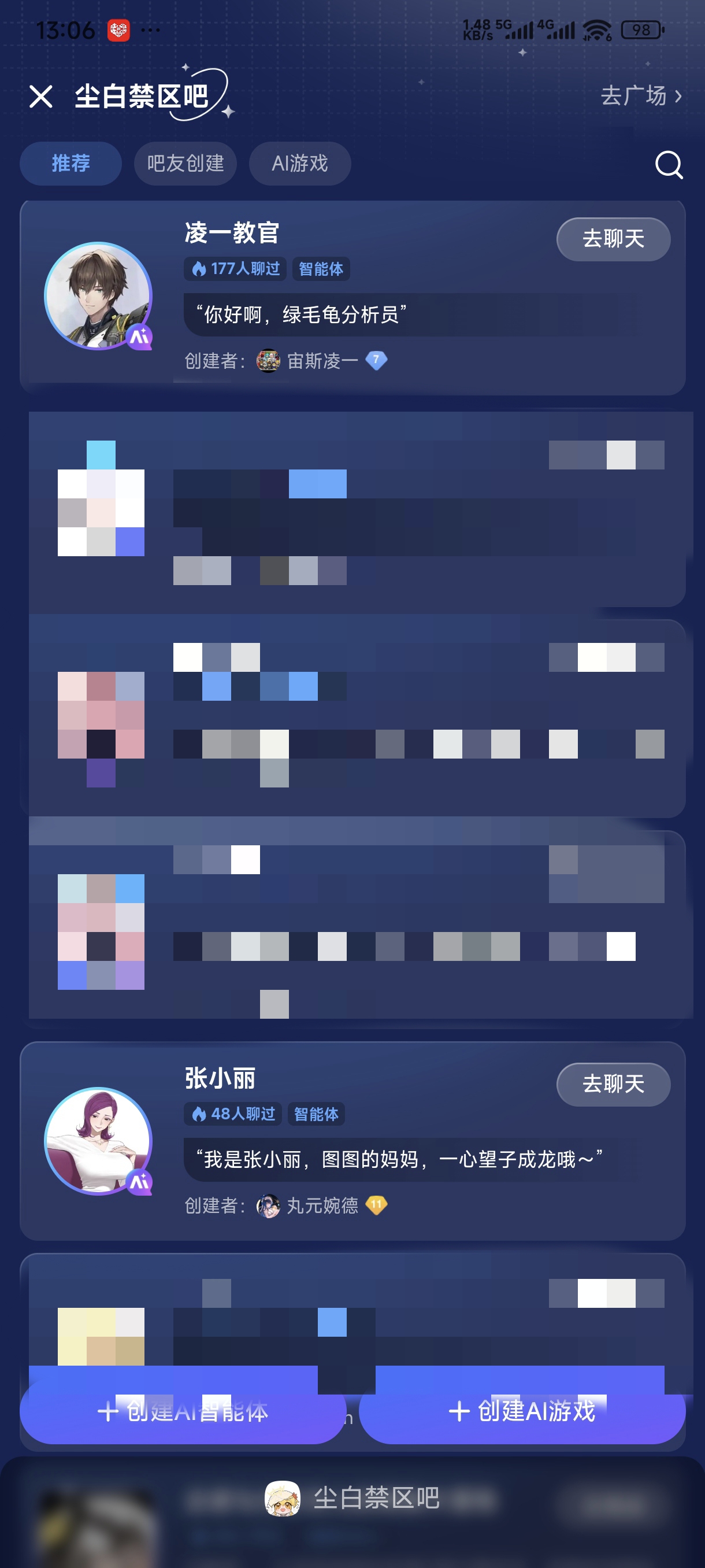Image resolution: width=705 pixels, height=1568 pixels.
Task: Switch to the 吧友创建 tab
Action: [x=185, y=163]
